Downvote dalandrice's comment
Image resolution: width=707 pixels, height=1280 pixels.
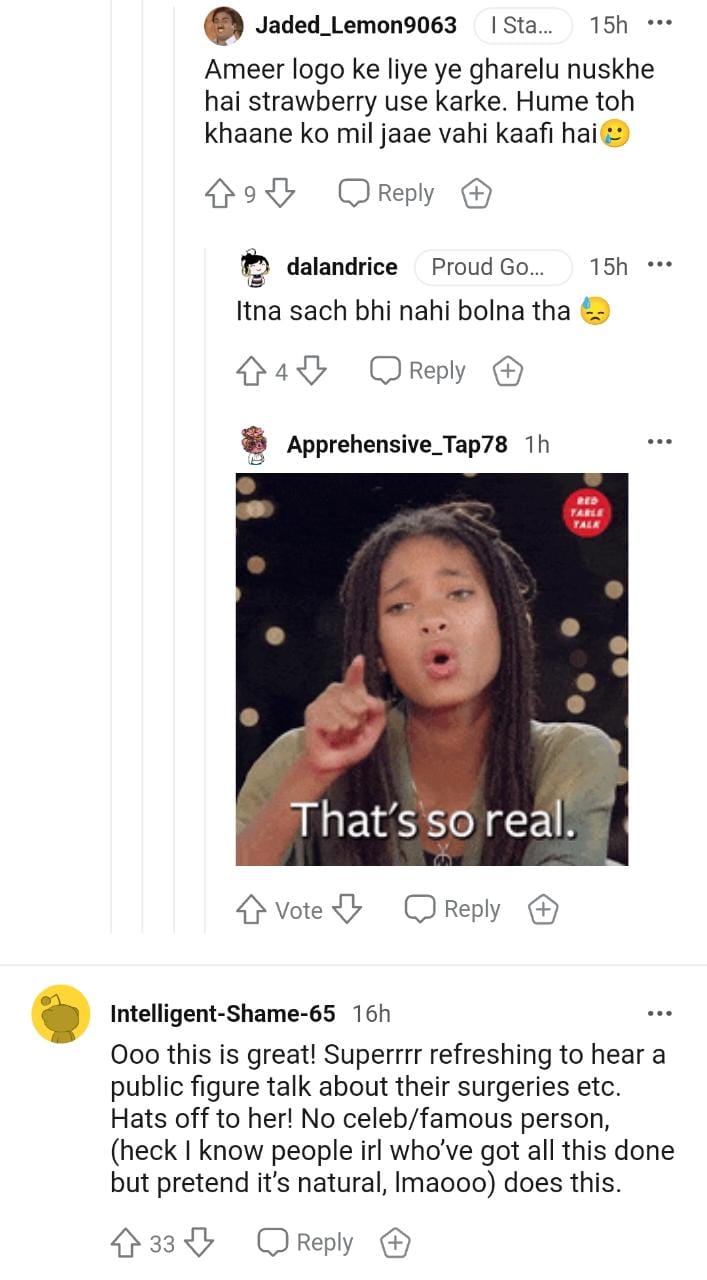[313, 371]
